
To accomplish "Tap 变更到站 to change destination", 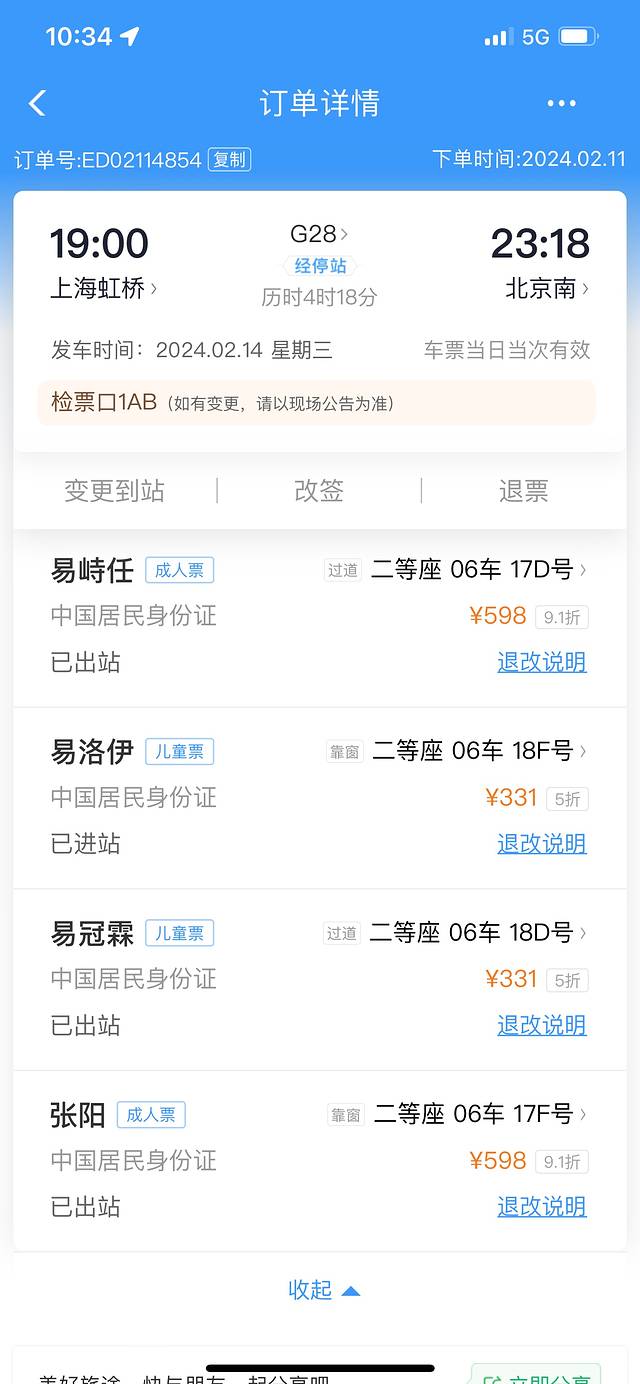I will pos(114,491).
